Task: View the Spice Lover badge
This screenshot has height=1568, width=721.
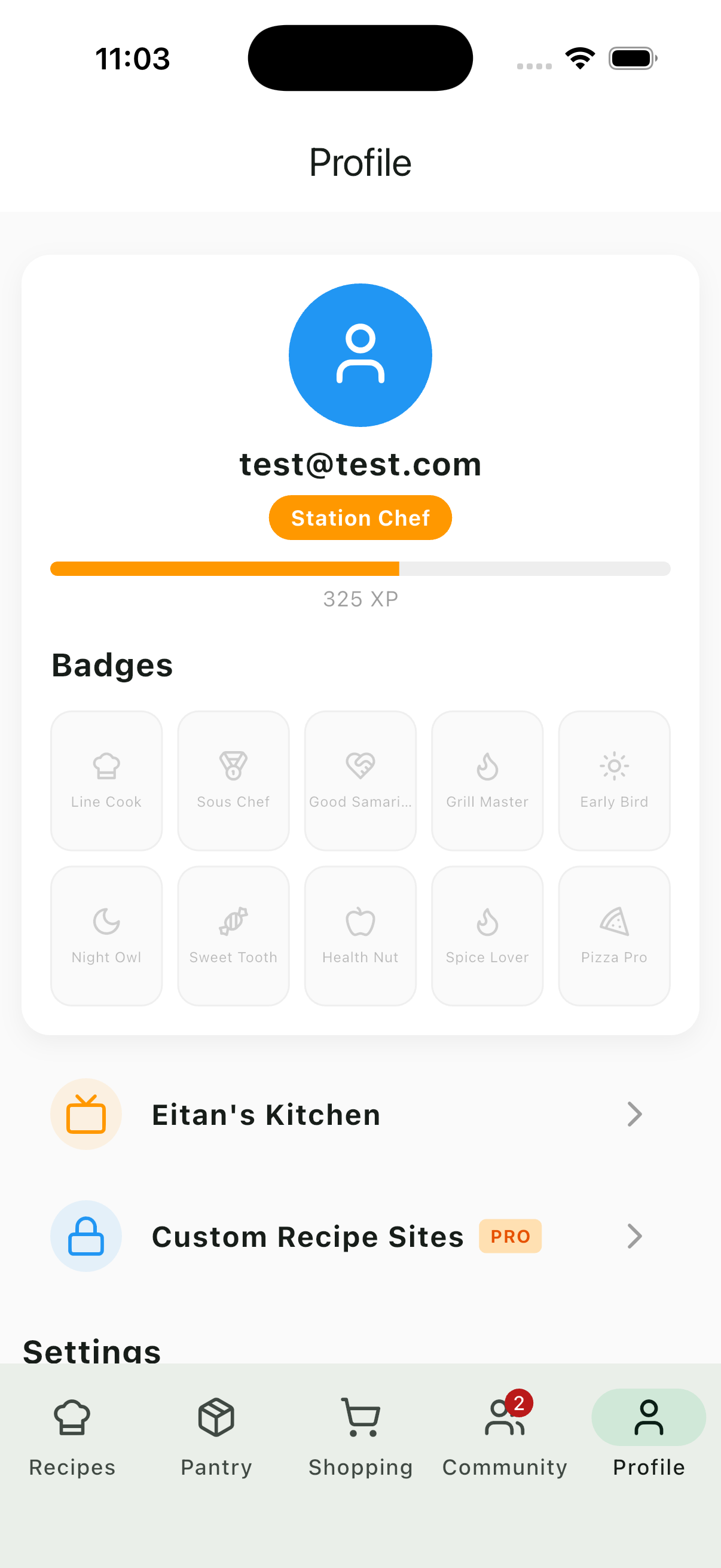Action: pos(487,935)
